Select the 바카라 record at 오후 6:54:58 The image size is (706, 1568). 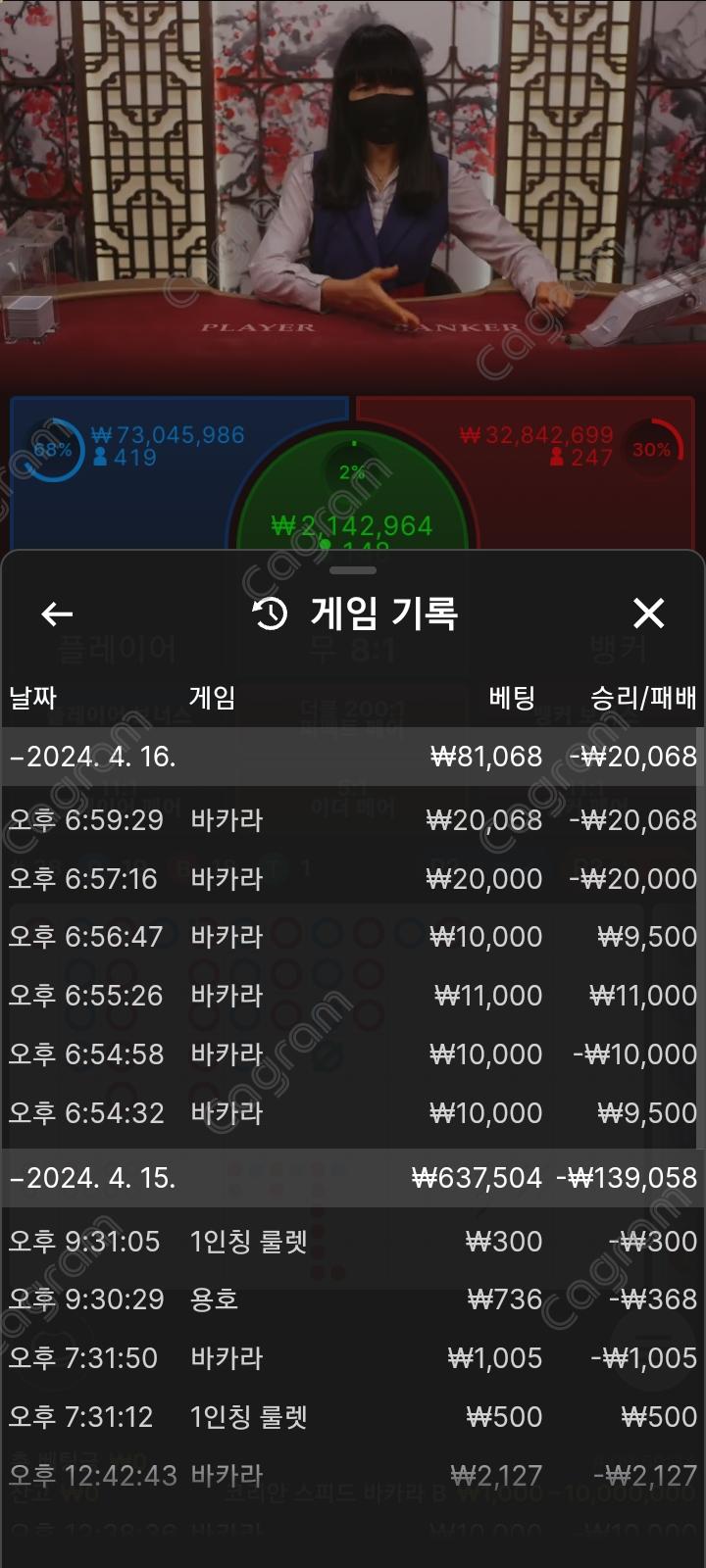(x=351, y=1054)
